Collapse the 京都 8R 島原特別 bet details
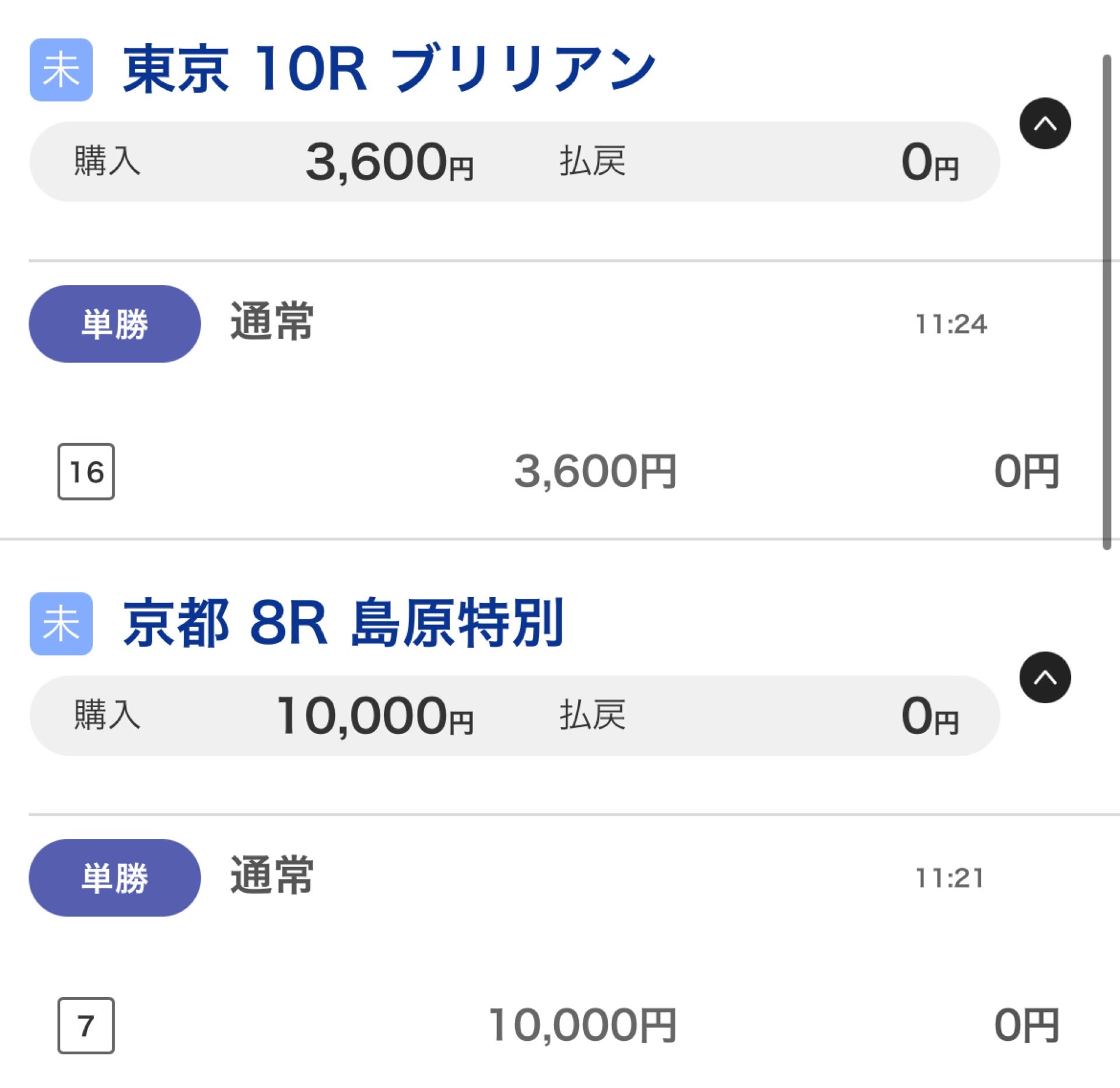Image resolution: width=1120 pixels, height=1088 pixels. pyautogui.click(x=1044, y=677)
